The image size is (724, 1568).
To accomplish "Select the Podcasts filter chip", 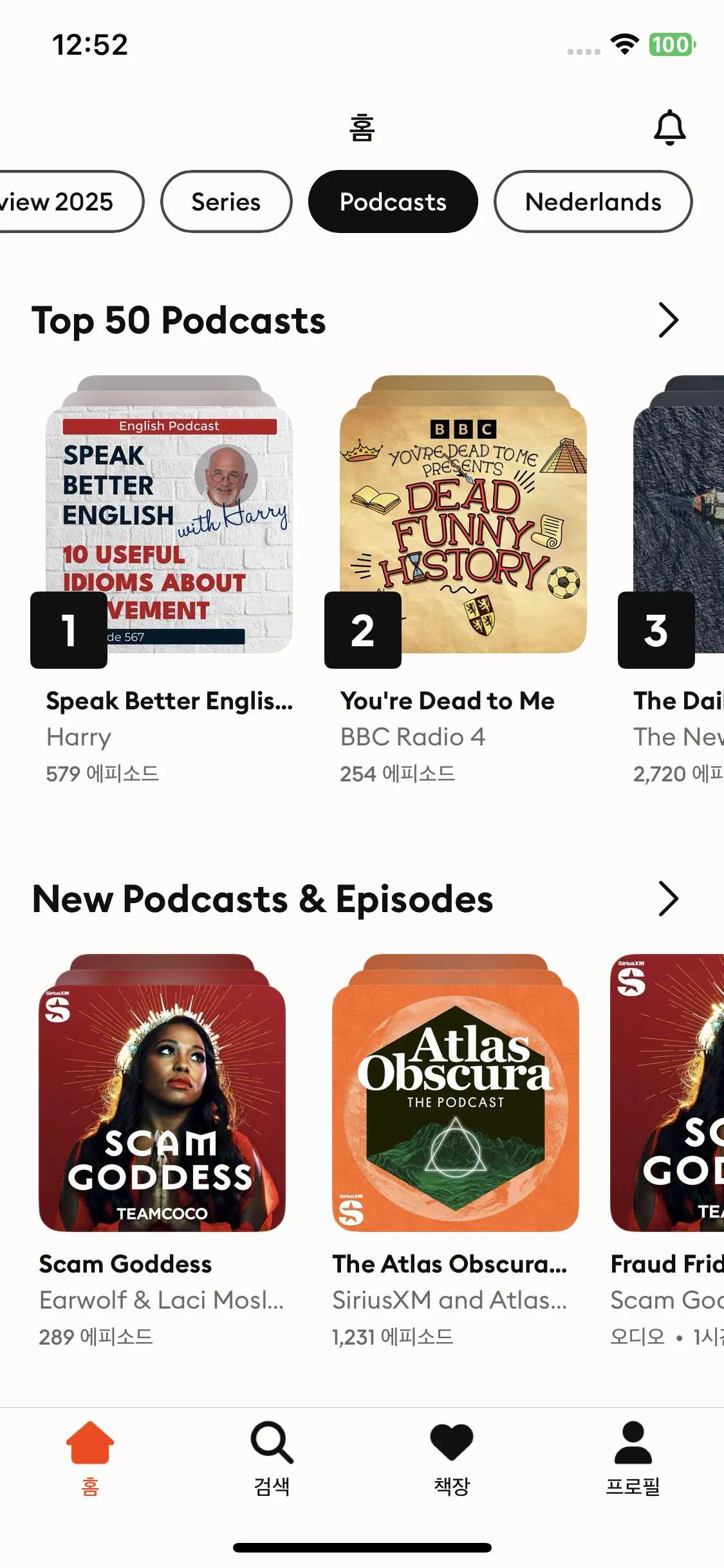I will coord(393,202).
